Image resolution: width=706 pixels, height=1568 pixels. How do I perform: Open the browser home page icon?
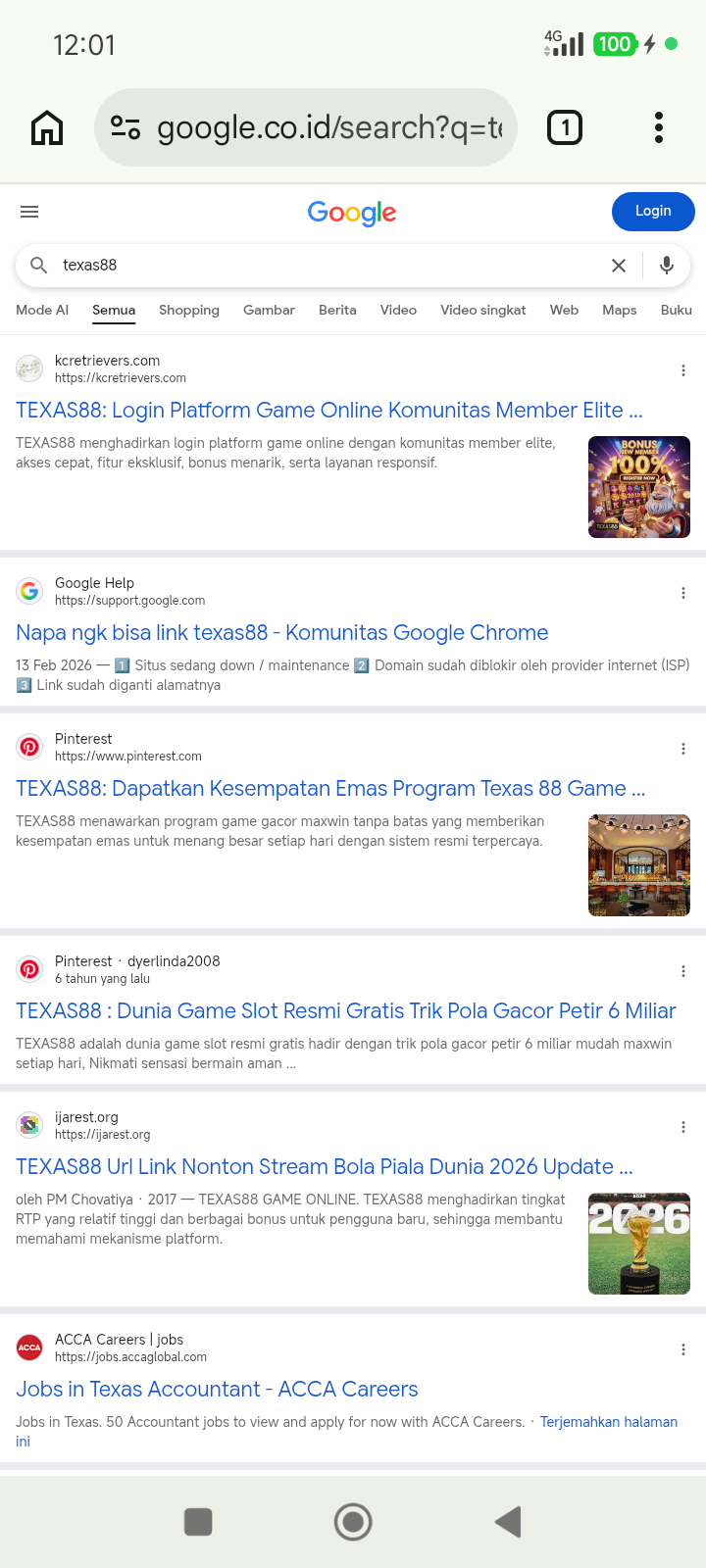pos(47,127)
